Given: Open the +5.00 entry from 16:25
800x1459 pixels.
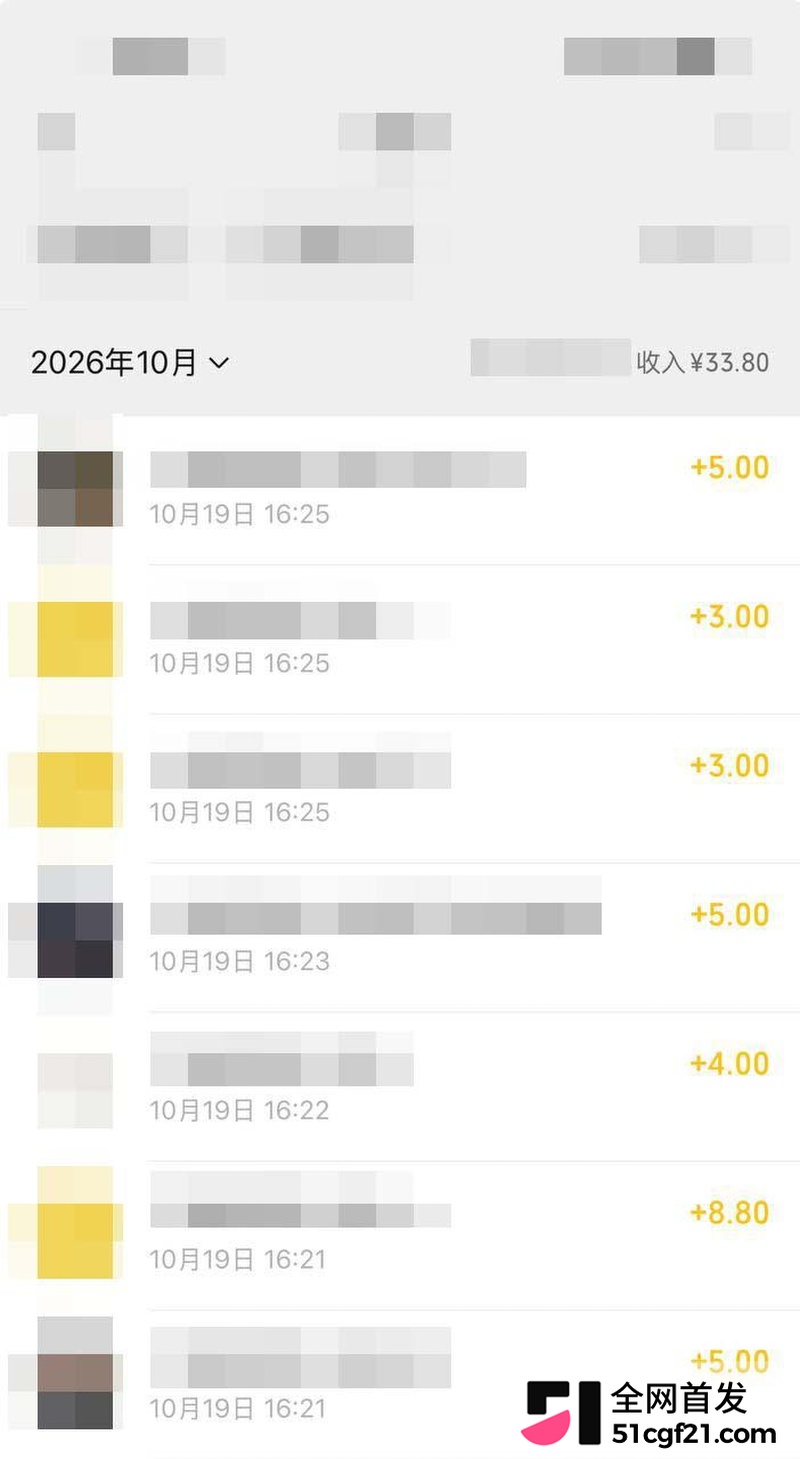Looking at the screenshot, I should tap(400, 490).
